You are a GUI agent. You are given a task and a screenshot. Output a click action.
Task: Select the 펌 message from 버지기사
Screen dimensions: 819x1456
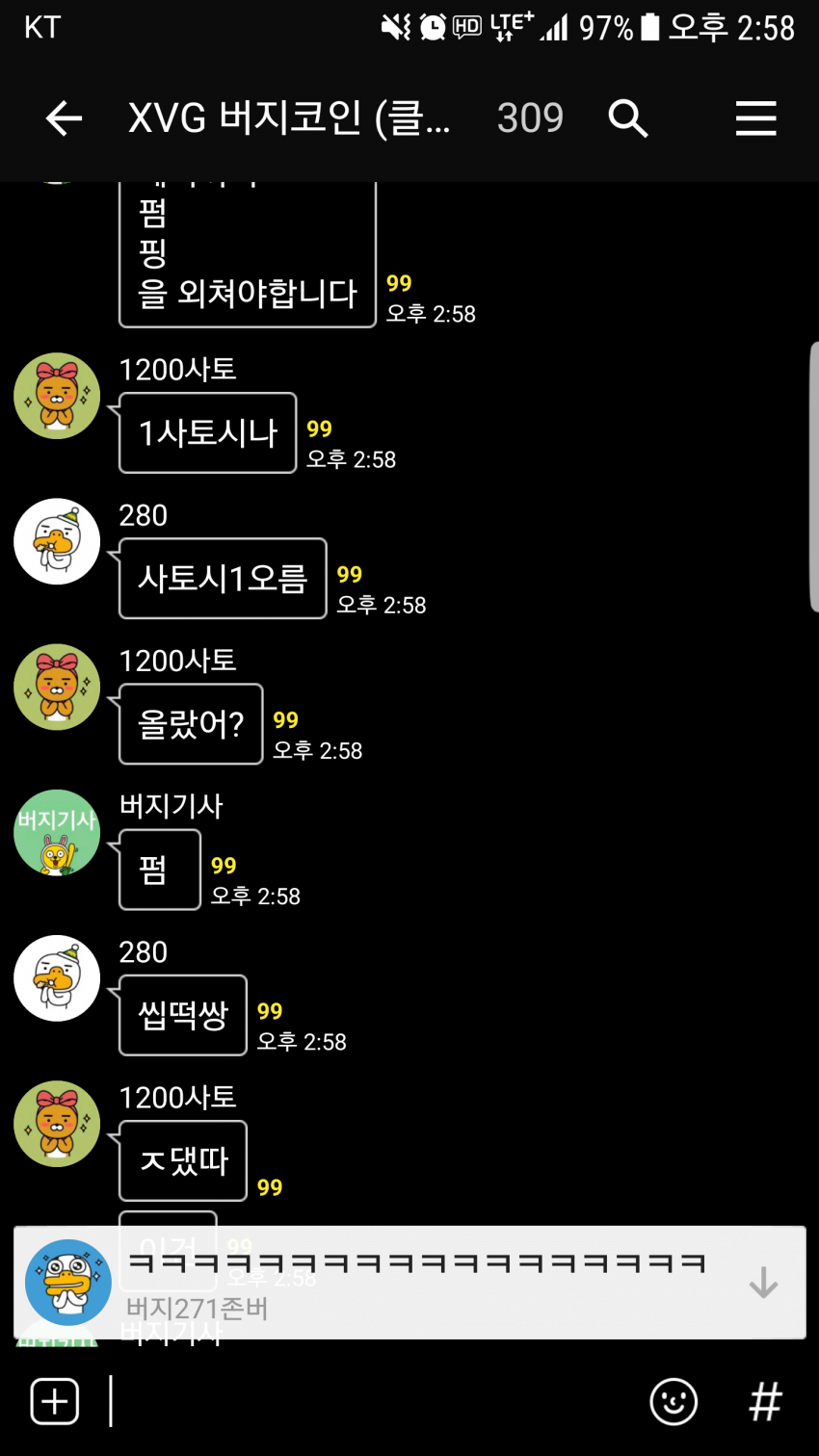coord(159,870)
